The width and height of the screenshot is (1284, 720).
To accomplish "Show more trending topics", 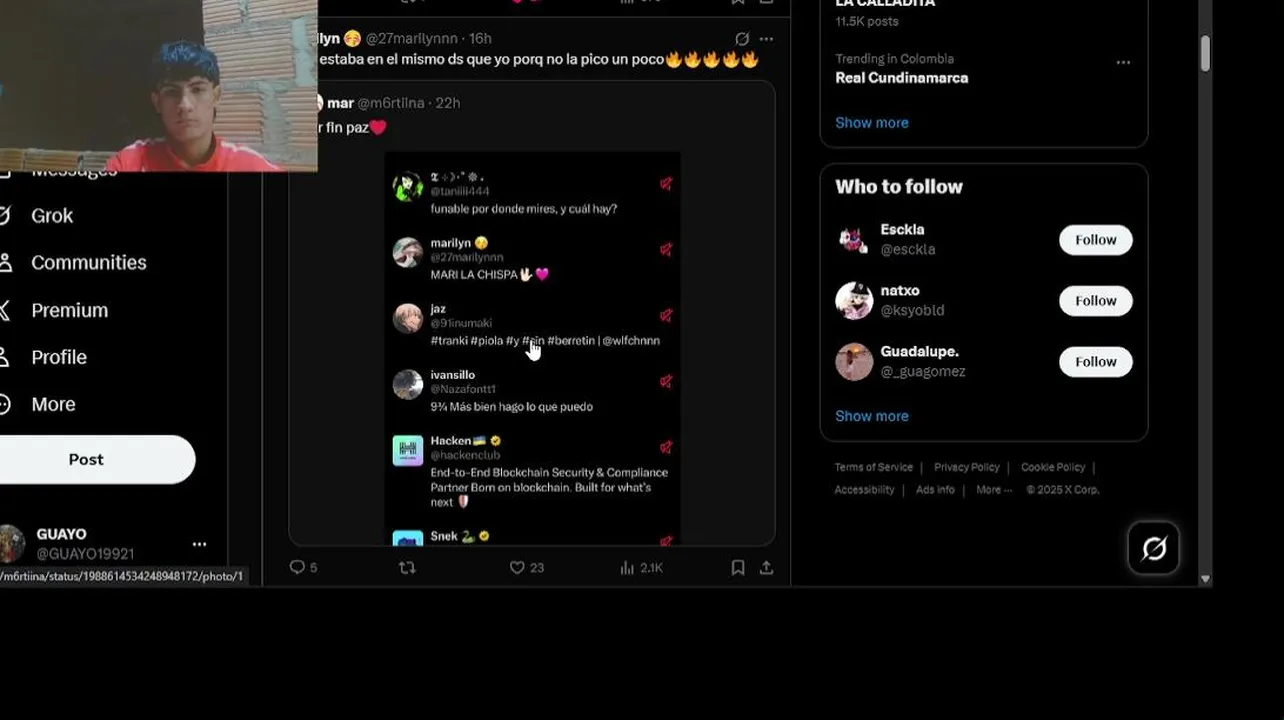I will [871, 123].
